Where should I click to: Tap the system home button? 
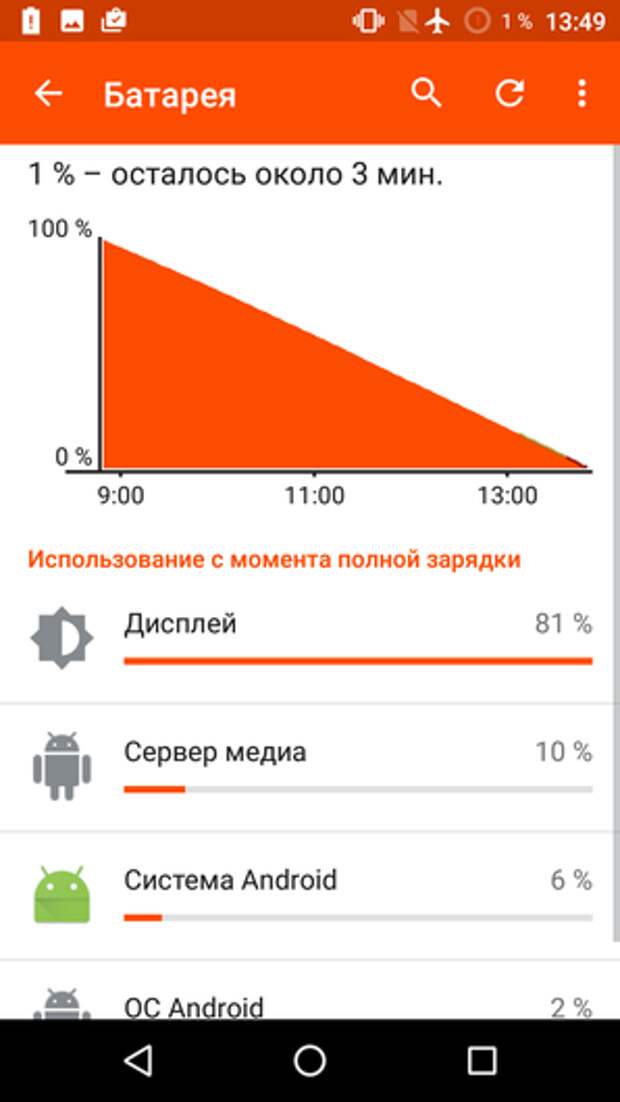[x=310, y=1060]
